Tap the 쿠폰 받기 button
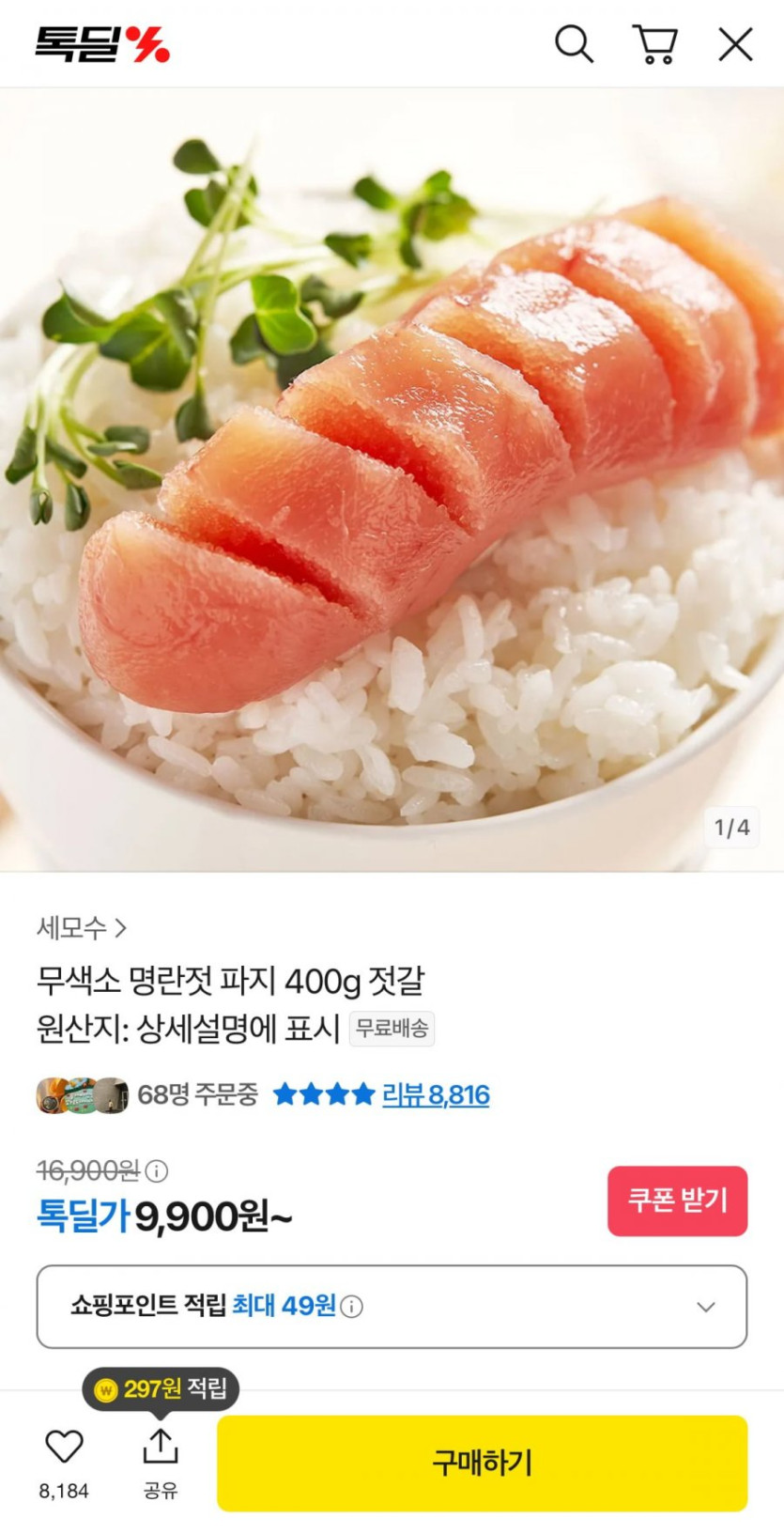 point(677,1201)
